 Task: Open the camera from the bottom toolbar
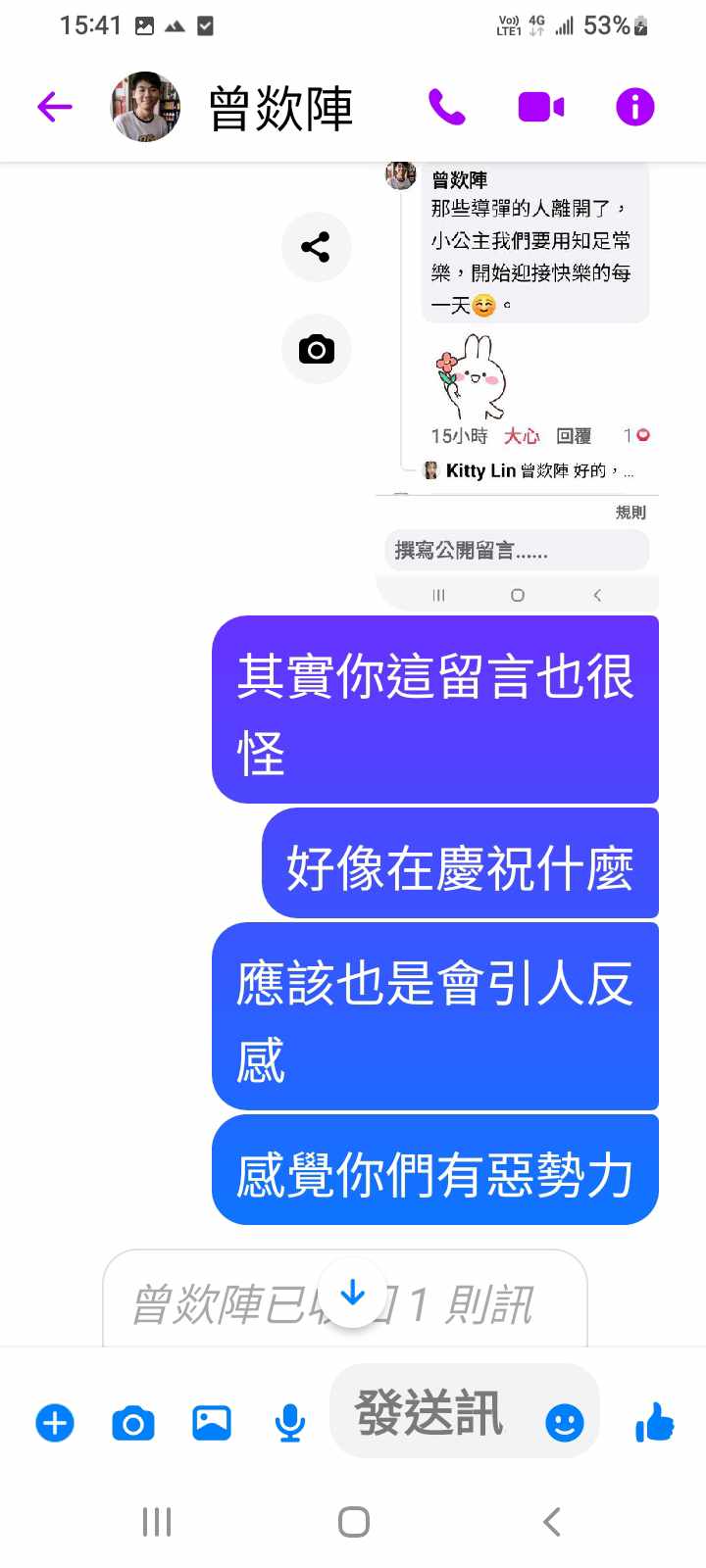(x=133, y=1422)
